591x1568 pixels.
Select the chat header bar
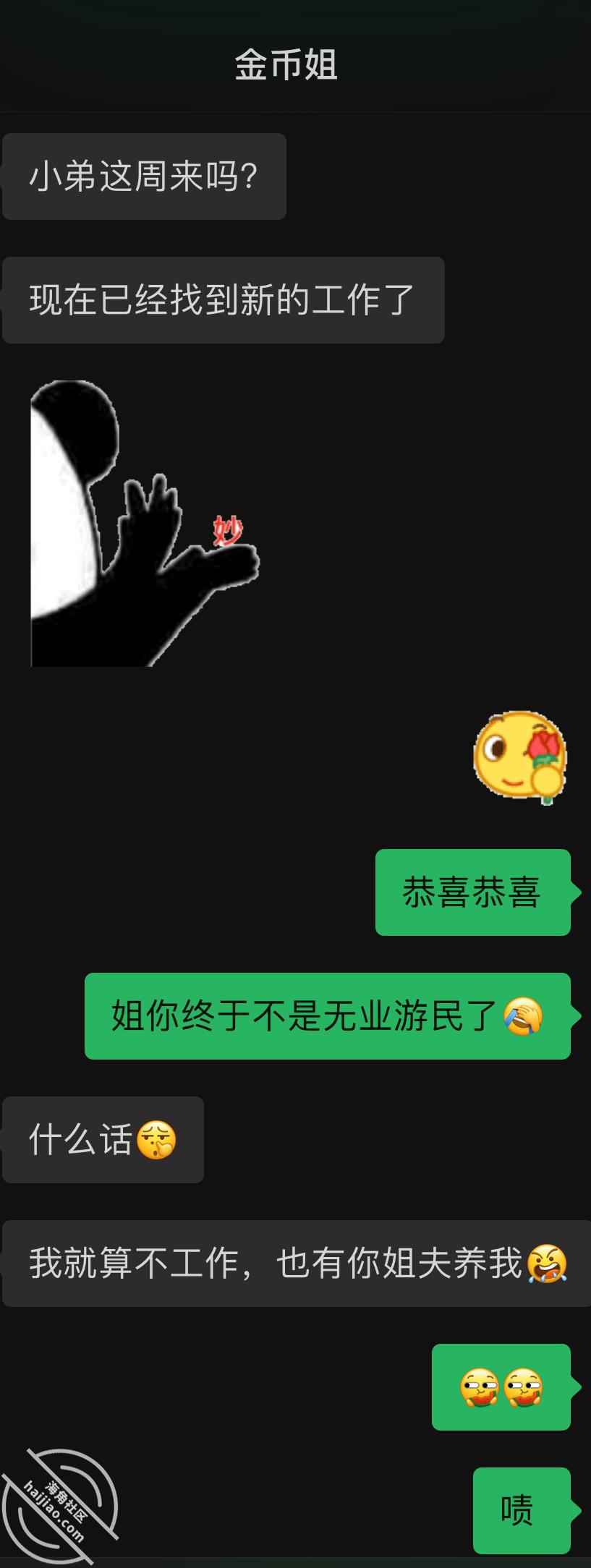click(x=295, y=54)
